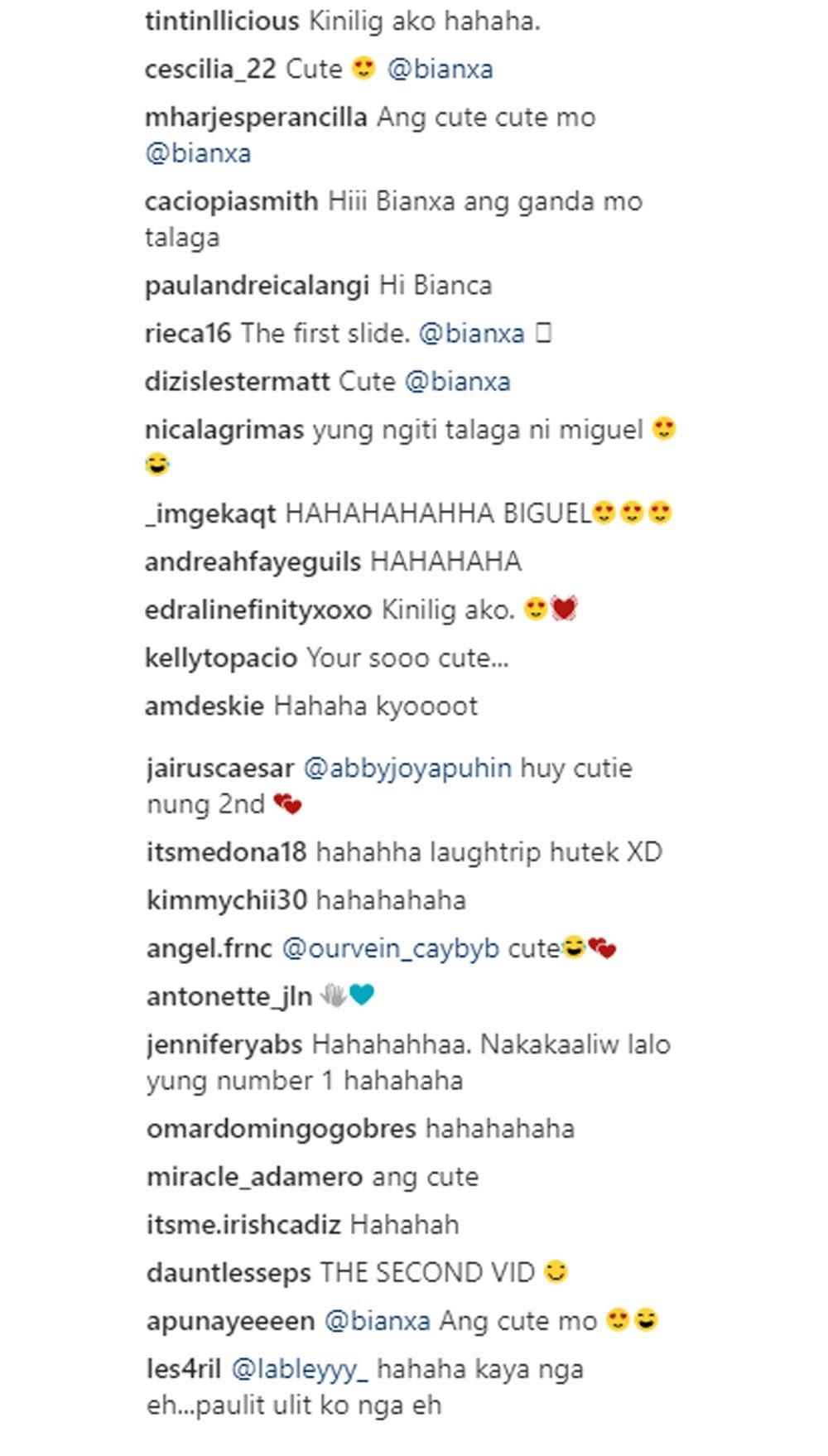Go to itsmedona18's profile
The height and width of the screenshot is (1456, 828).
click(x=226, y=852)
